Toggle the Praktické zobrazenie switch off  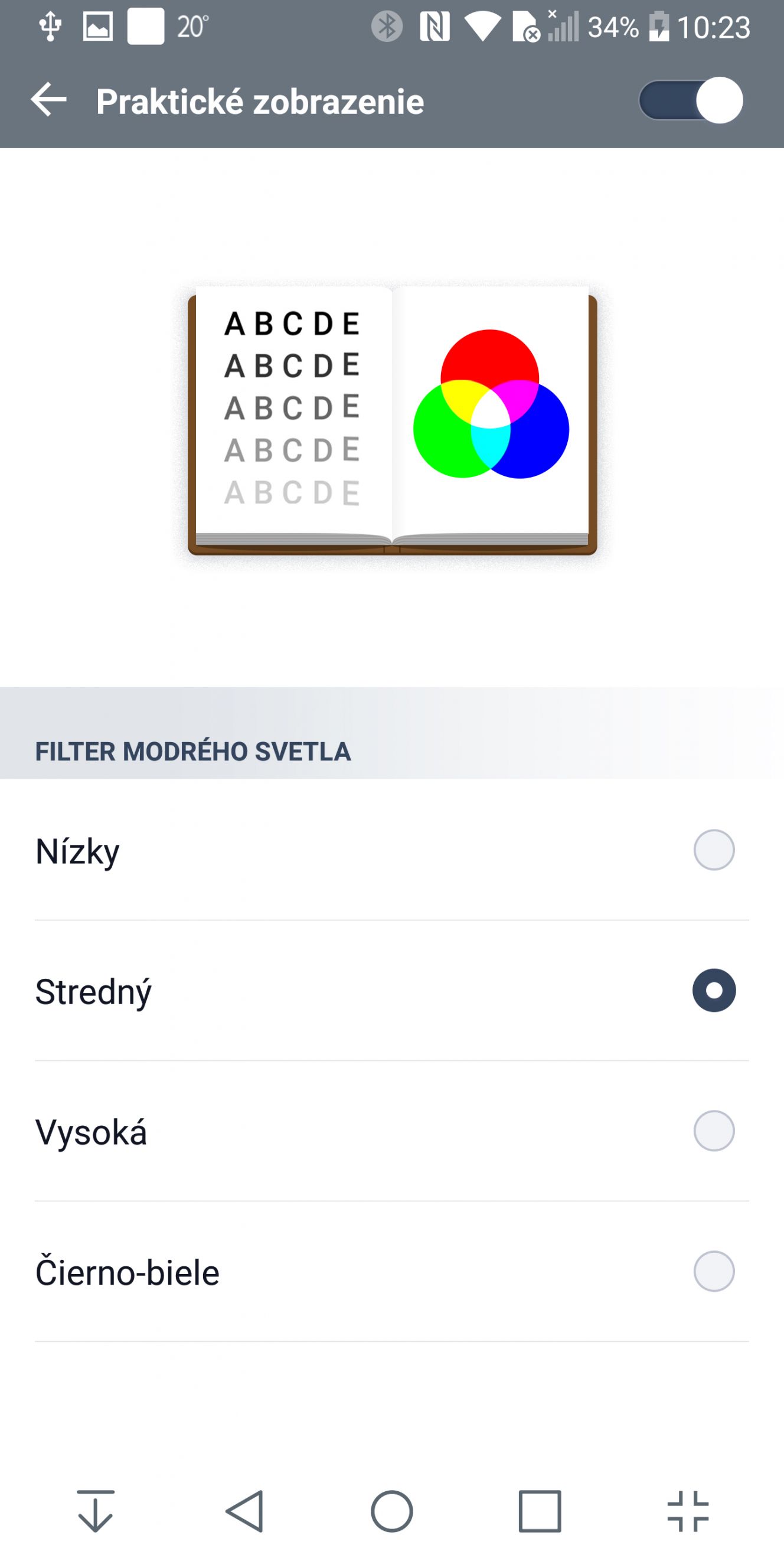pyautogui.click(x=691, y=100)
